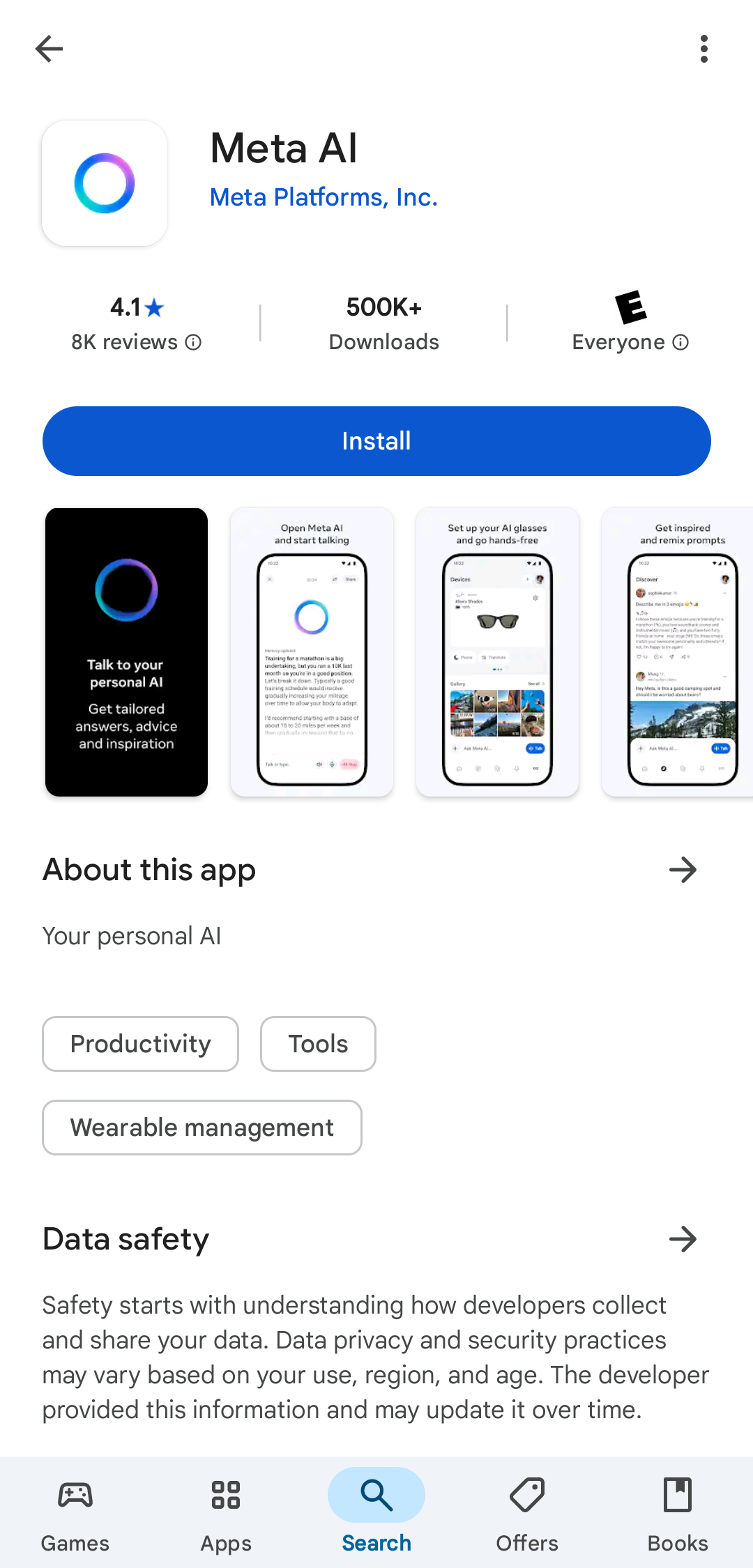
Task: Open the 'Set up your AI glasses' screenshot
Action: pos(497,652)
